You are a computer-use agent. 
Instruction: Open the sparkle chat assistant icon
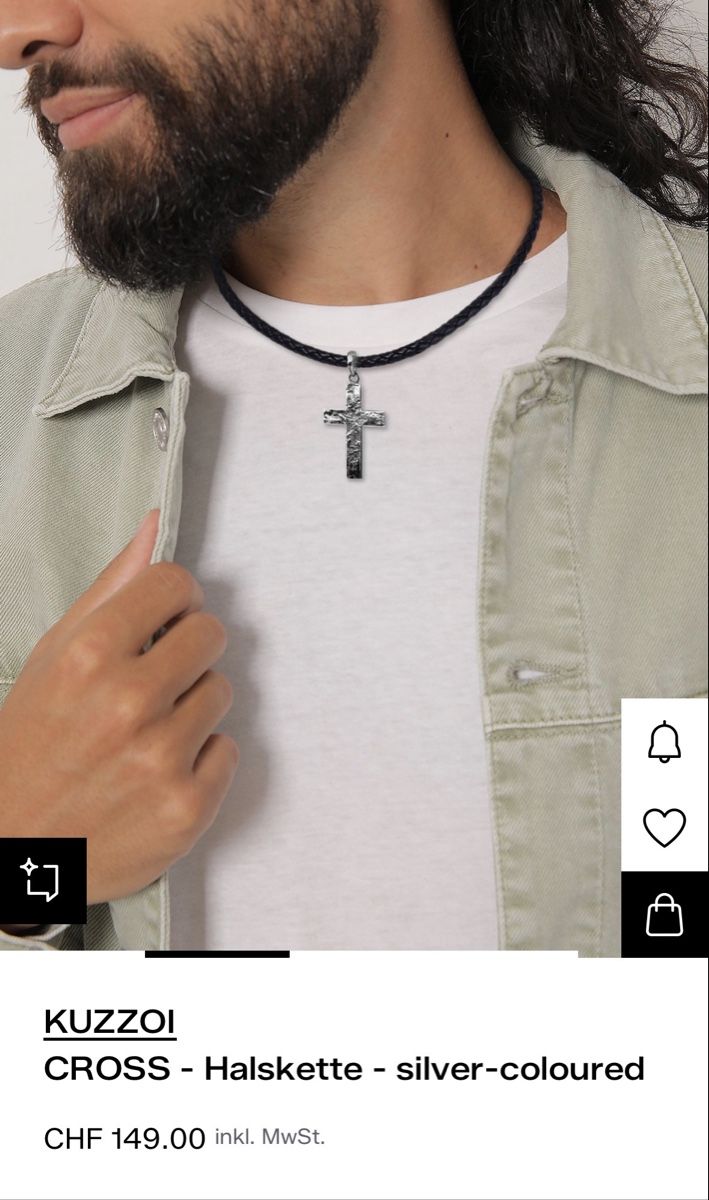point(42,880)
